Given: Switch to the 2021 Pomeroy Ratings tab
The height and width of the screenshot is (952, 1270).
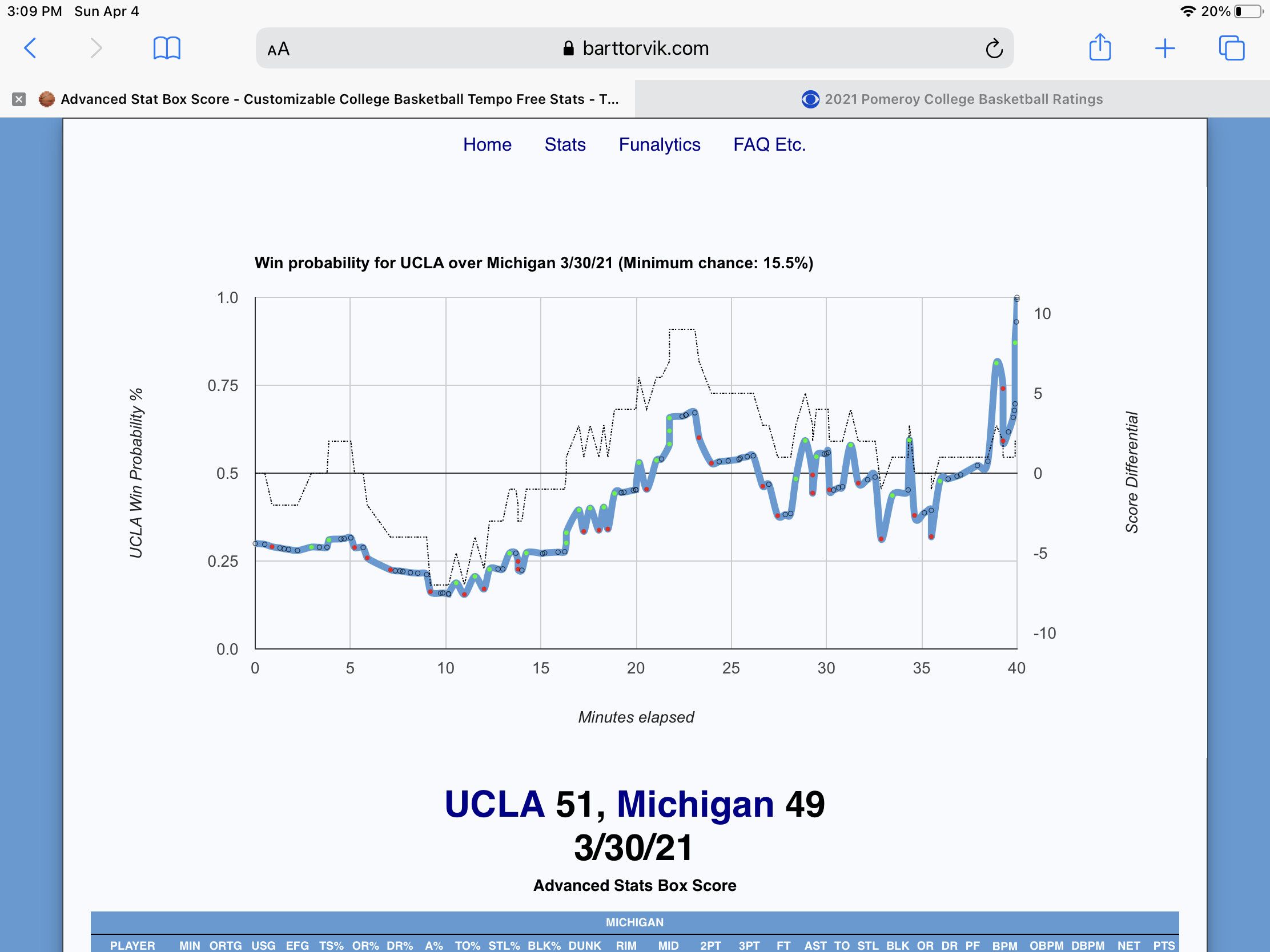Looking at the screenshot, I should point(952,99).
